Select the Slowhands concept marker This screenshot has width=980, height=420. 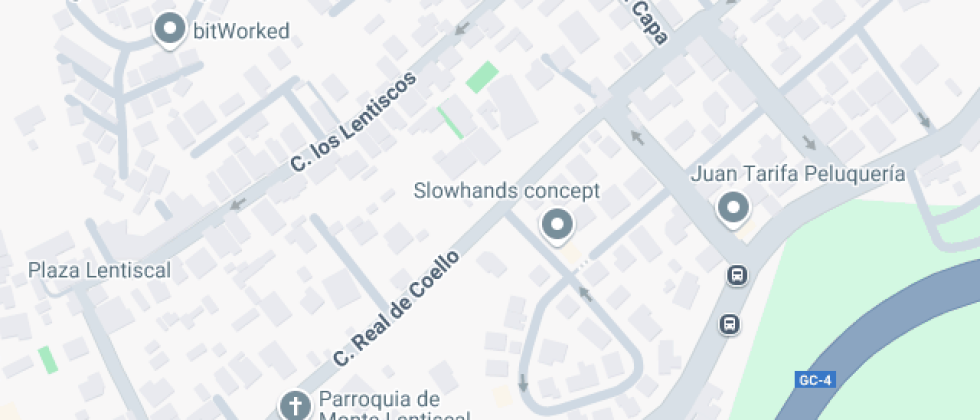556,224
